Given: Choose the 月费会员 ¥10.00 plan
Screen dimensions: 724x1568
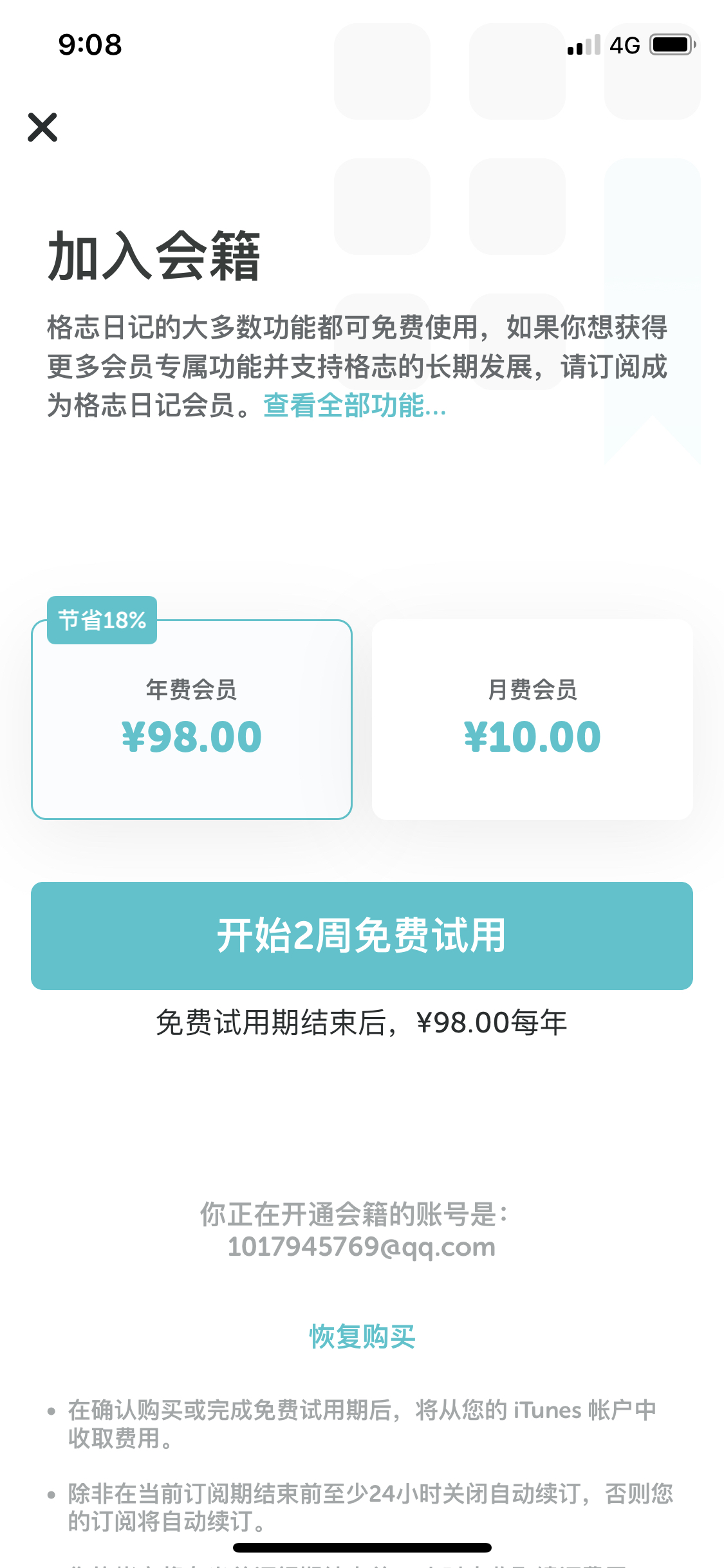Looking at the screenshot, I should click(x=532, y=719).
